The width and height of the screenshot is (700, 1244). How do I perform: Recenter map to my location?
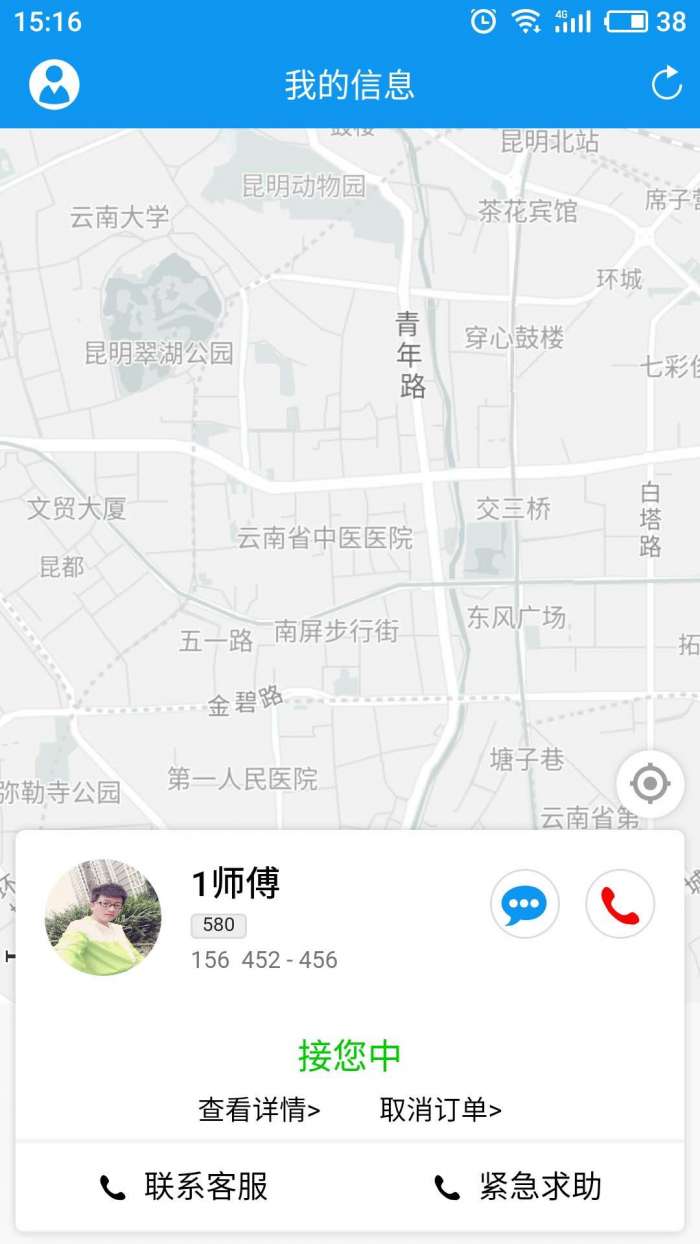[x=650, y=783]
